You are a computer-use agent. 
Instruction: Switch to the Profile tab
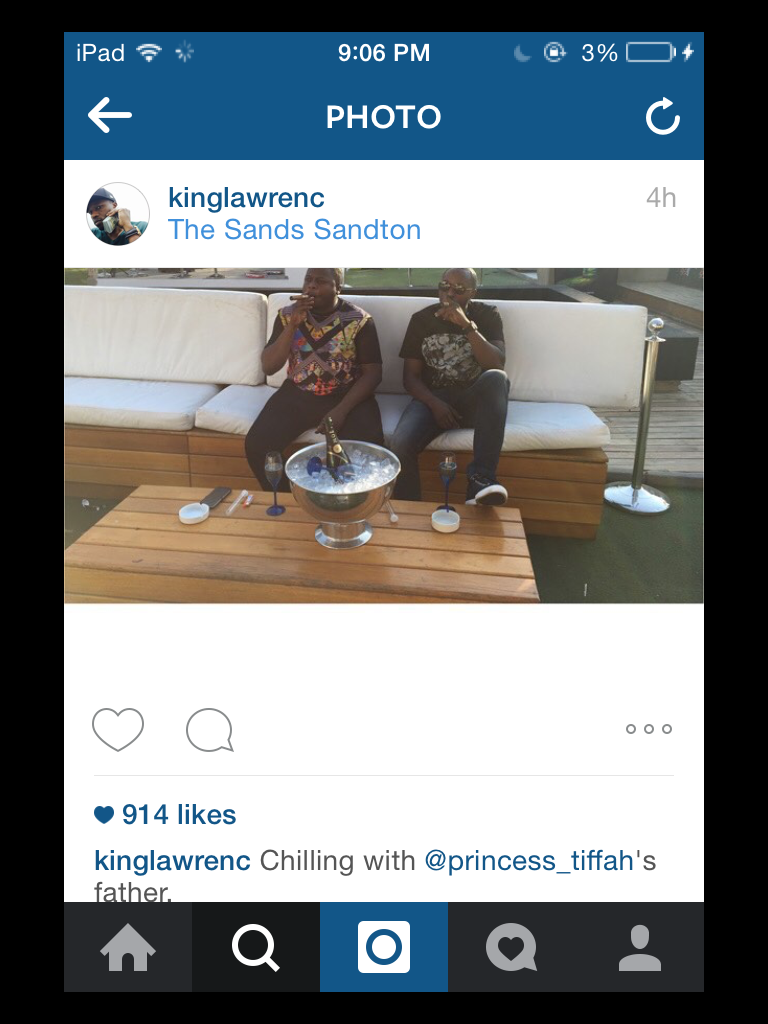(640, 948)
